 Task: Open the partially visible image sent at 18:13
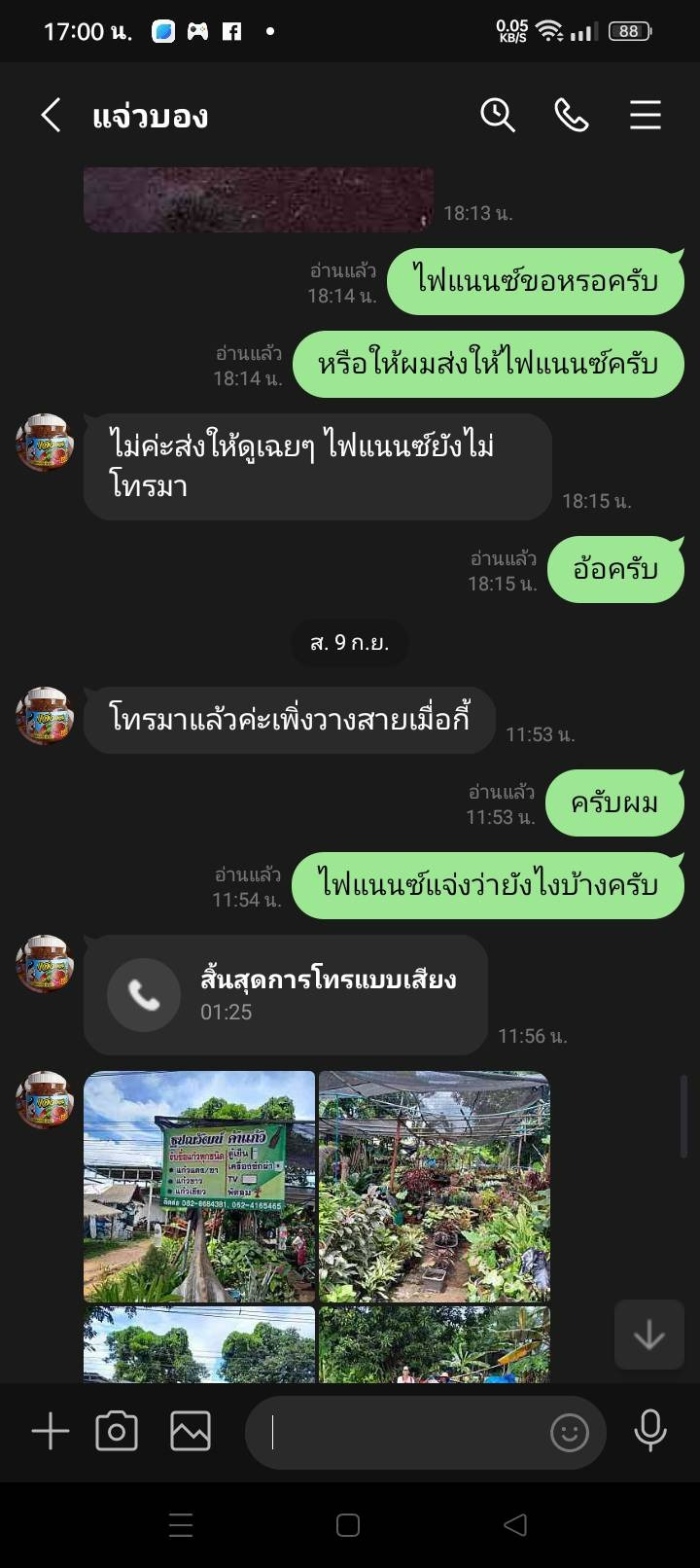259,199
